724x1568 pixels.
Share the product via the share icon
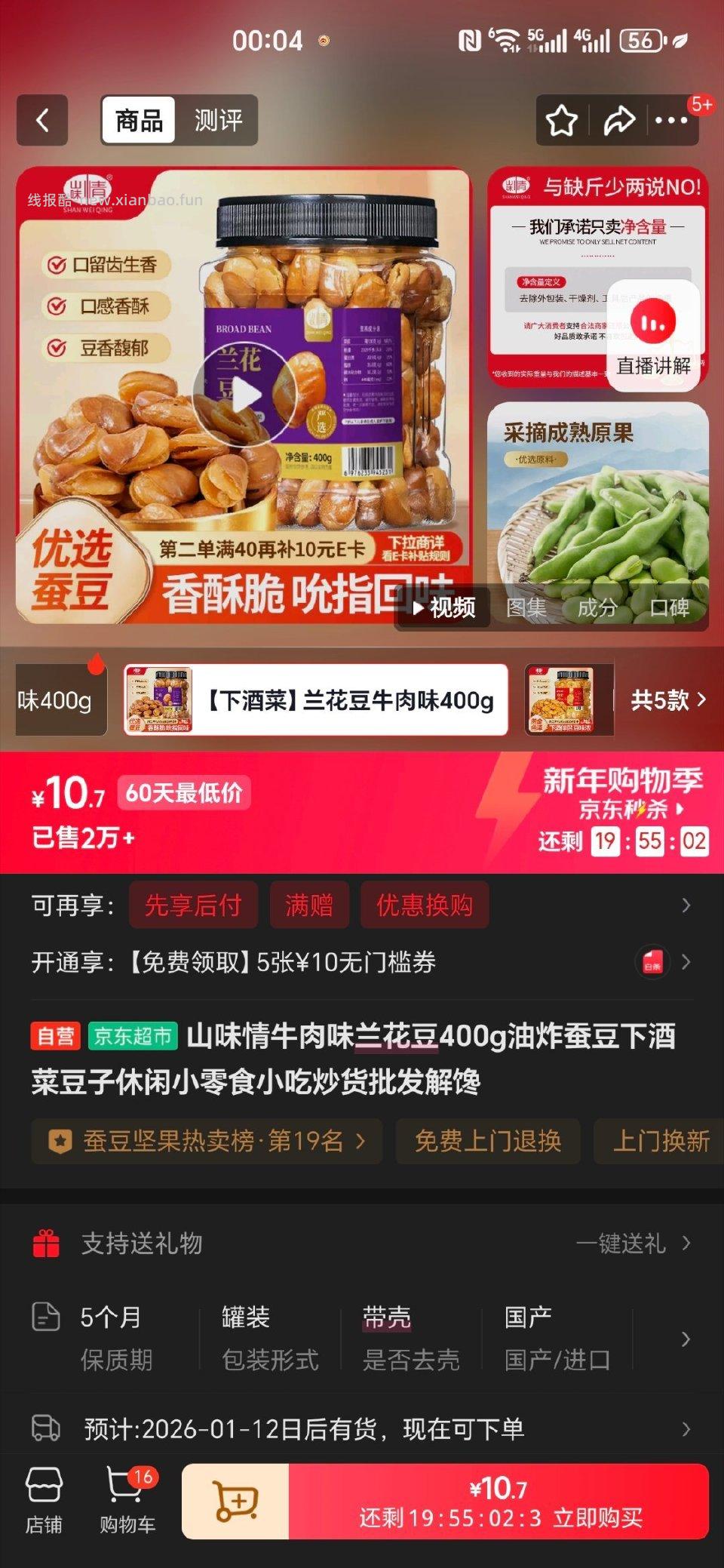620,120
